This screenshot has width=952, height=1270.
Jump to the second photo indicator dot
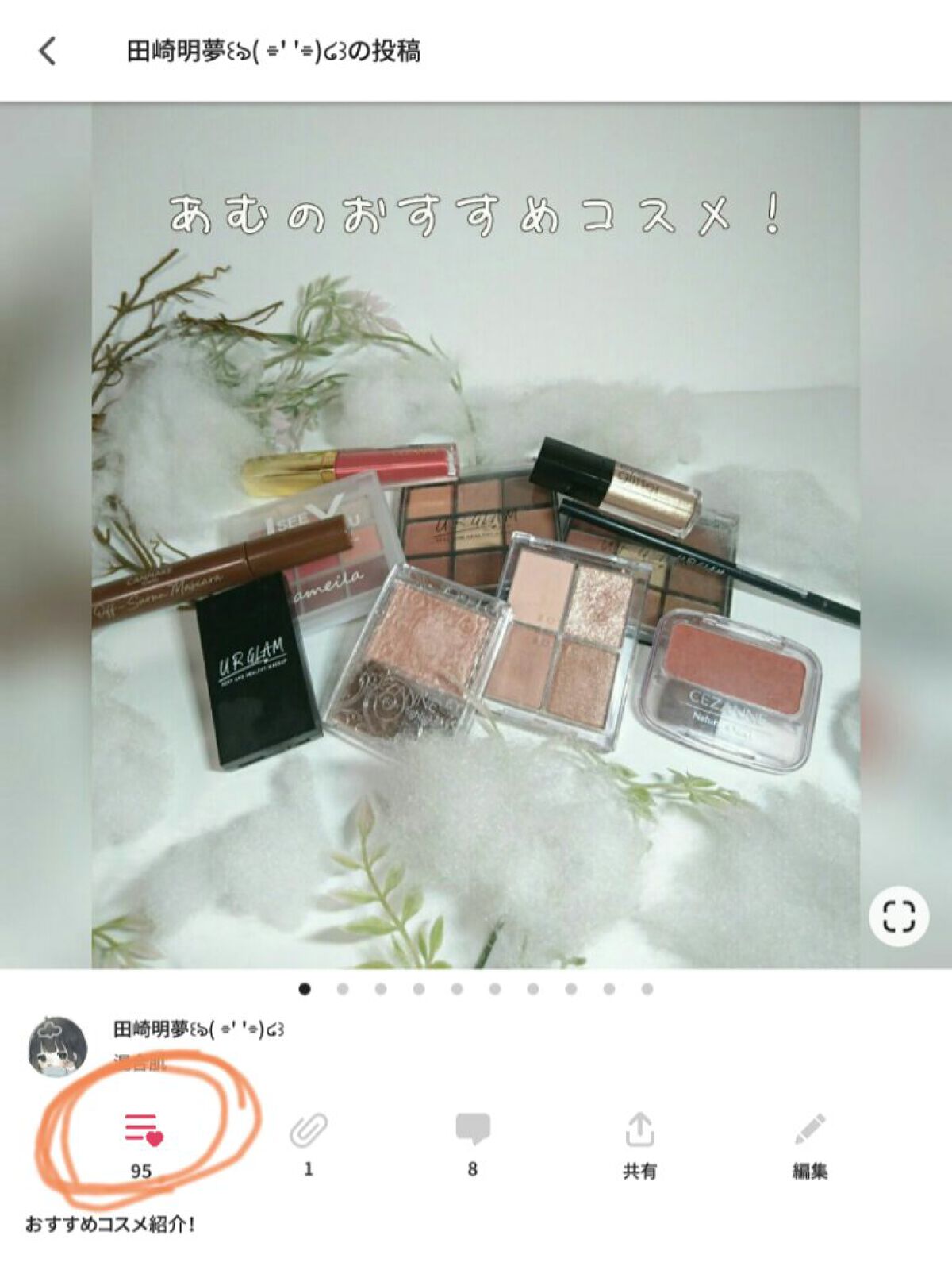[x=343, y=989]
